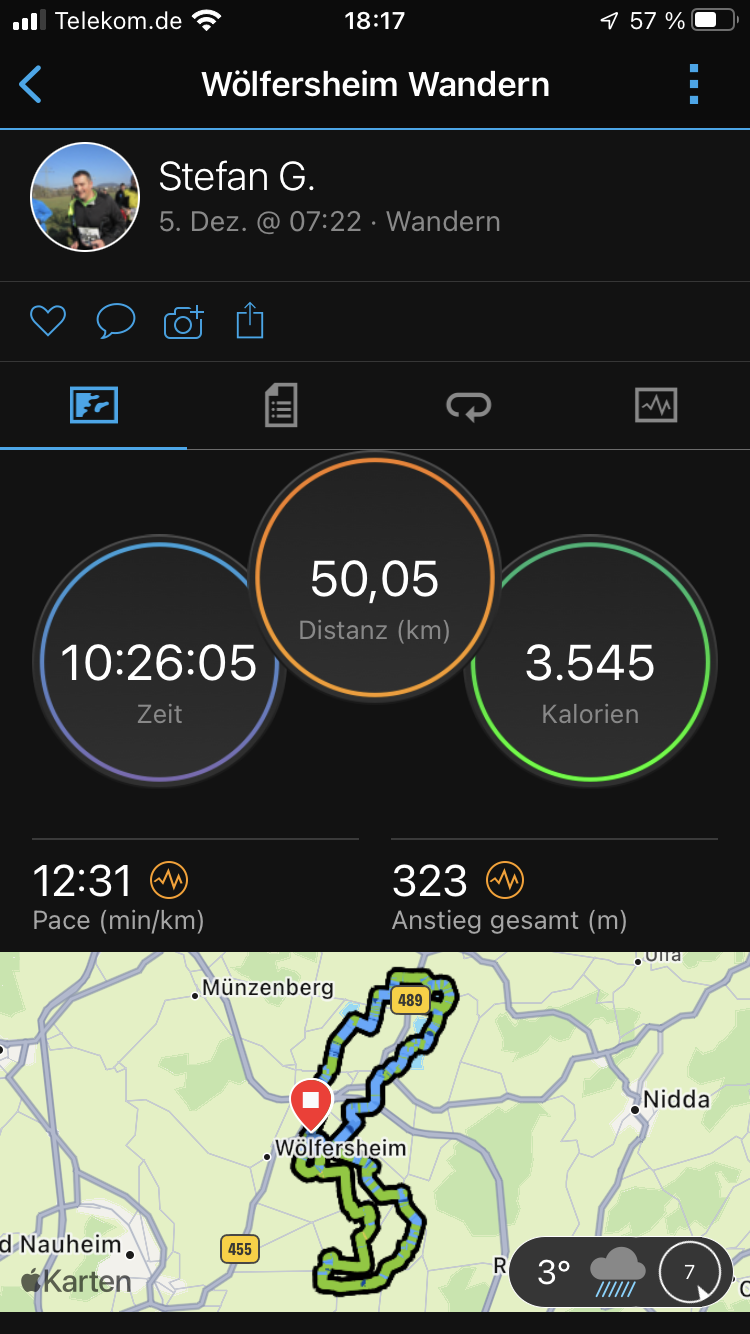
Task: Open the pace chart icon
Action: 169,881
